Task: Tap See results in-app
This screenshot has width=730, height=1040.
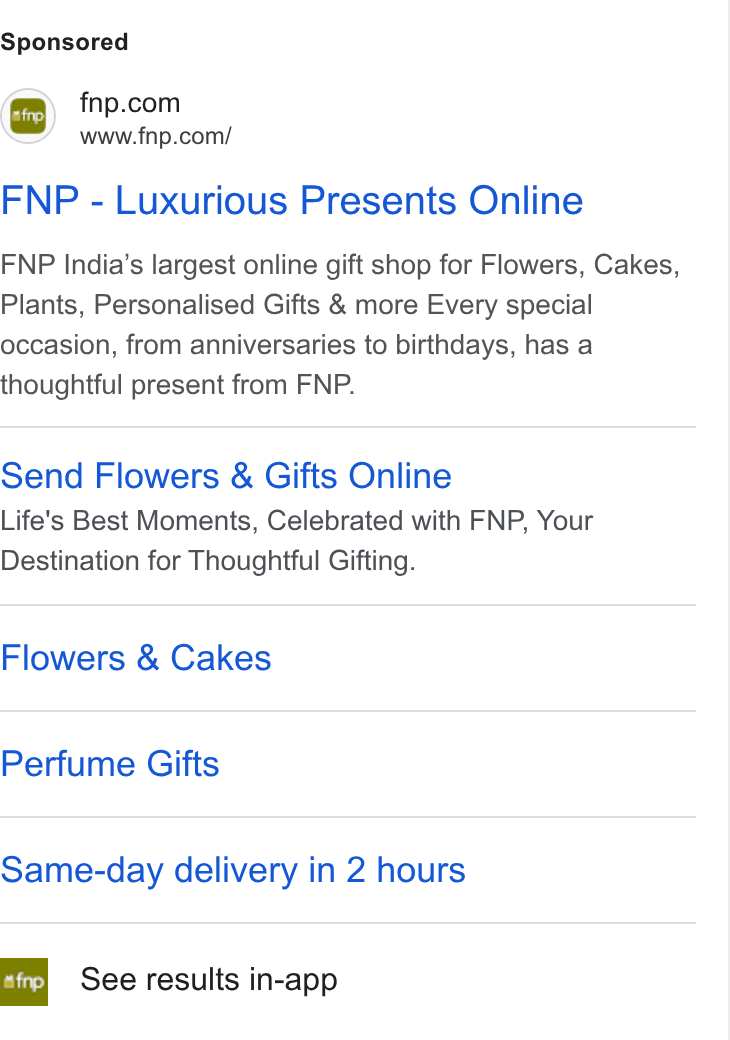Action: tap(209, 980)
